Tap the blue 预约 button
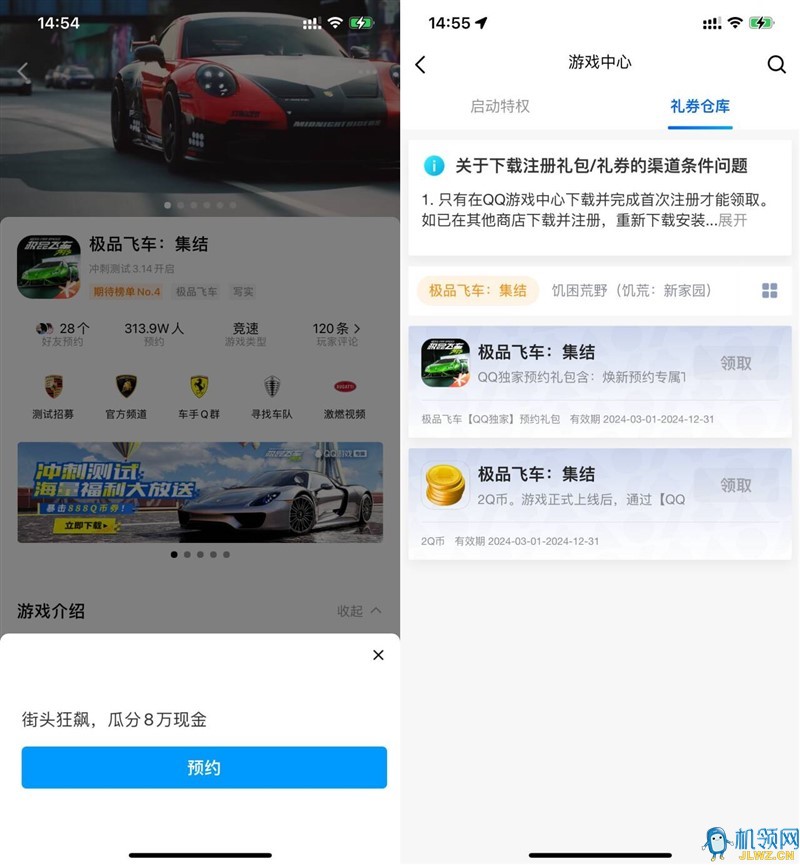Screen dimensions: 800x865 pyautogui.click(x=204, y=768)
